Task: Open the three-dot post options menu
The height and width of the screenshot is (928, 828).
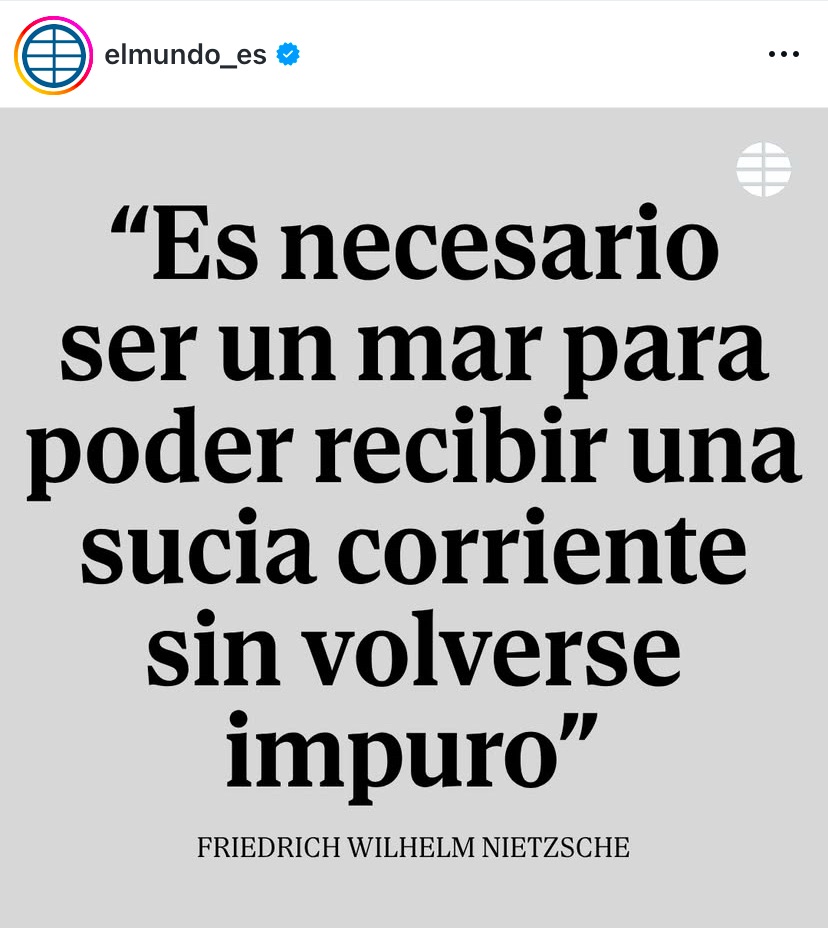Action: (783, 55)
